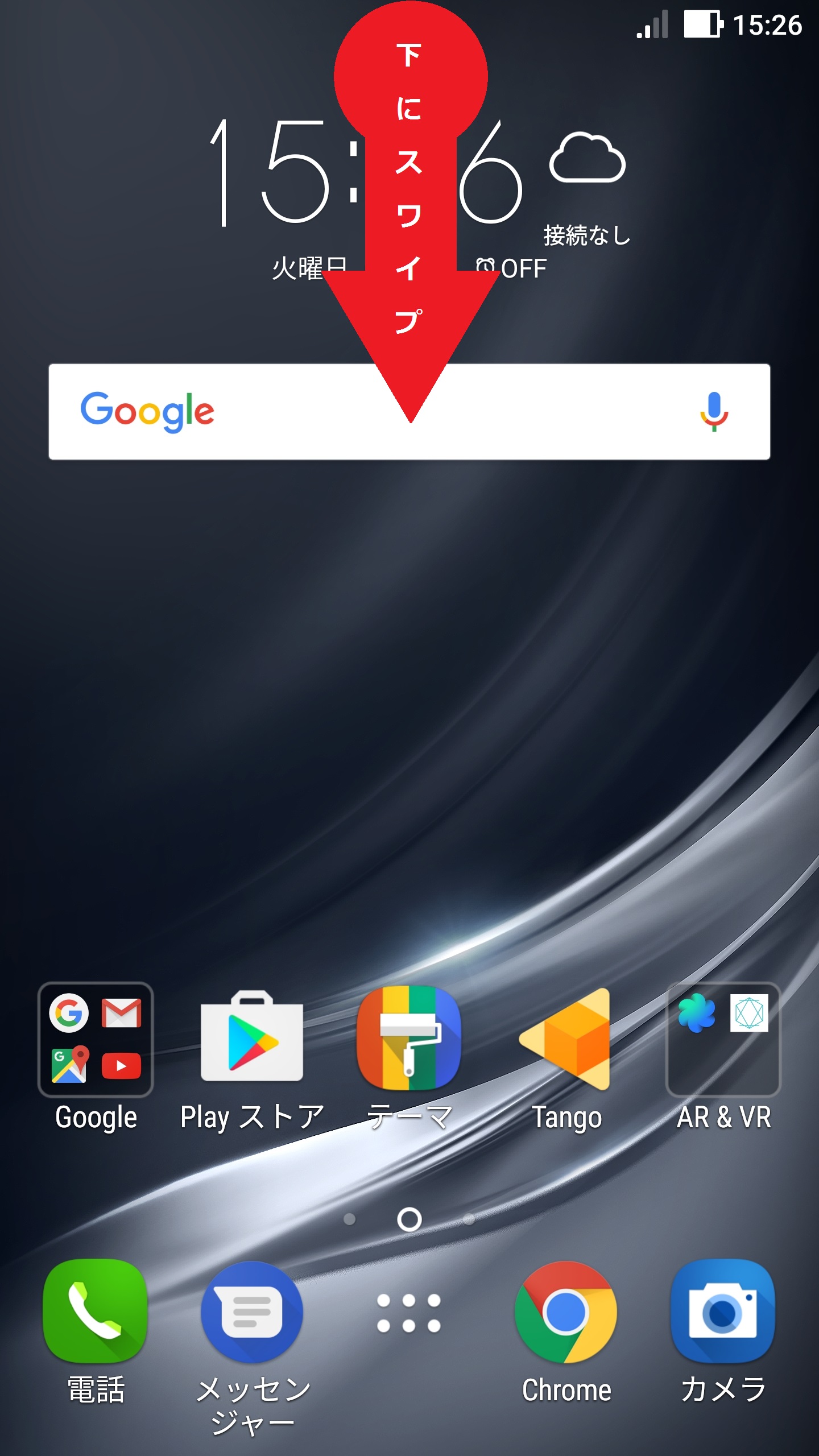The width and height of the screenshot is (819, 1456).
Task: Launch the Chrome browser
Action: (566, 1311)
